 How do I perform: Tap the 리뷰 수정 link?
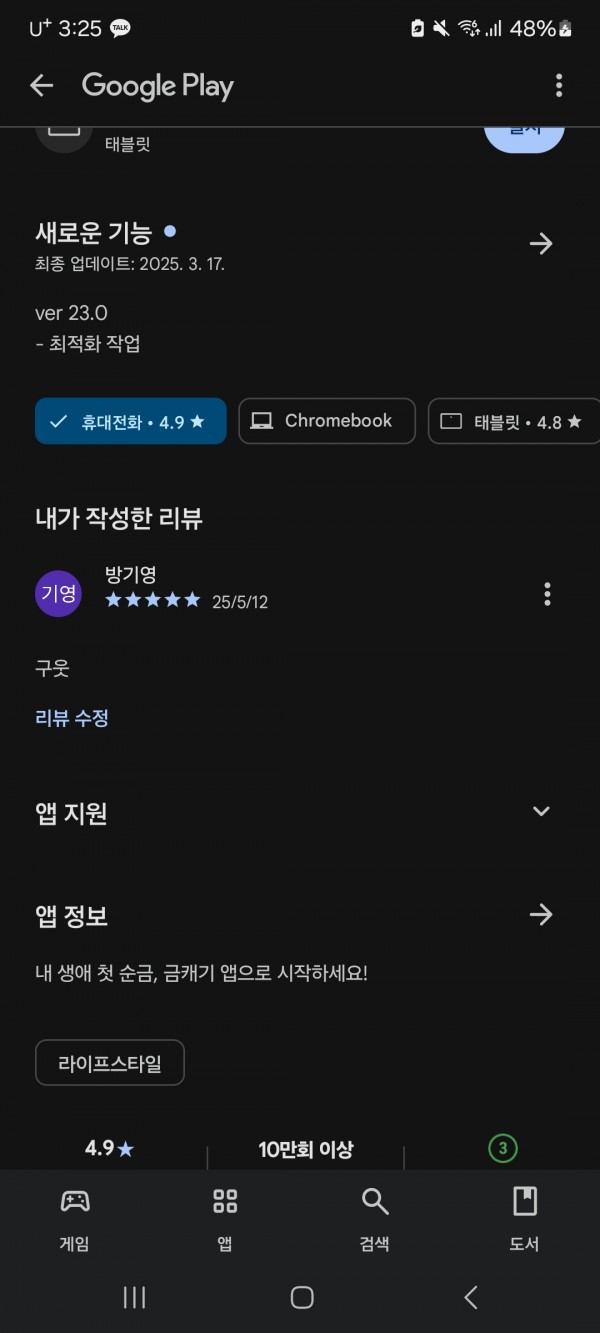tap(72, 718)
